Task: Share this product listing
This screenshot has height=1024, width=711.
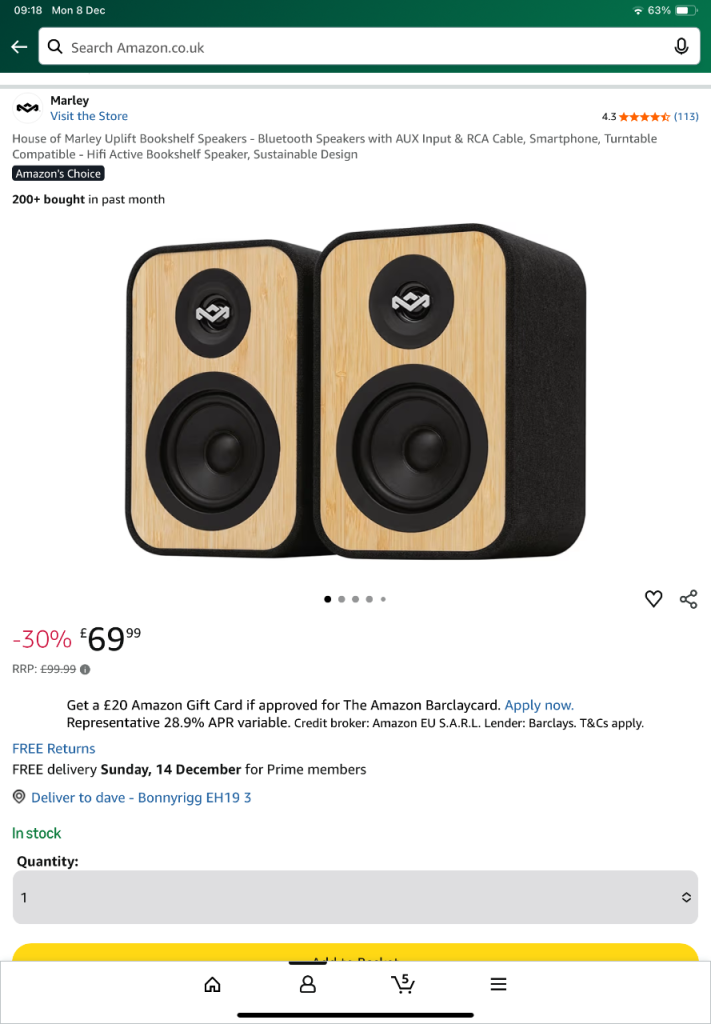Action: coord(688,599)
